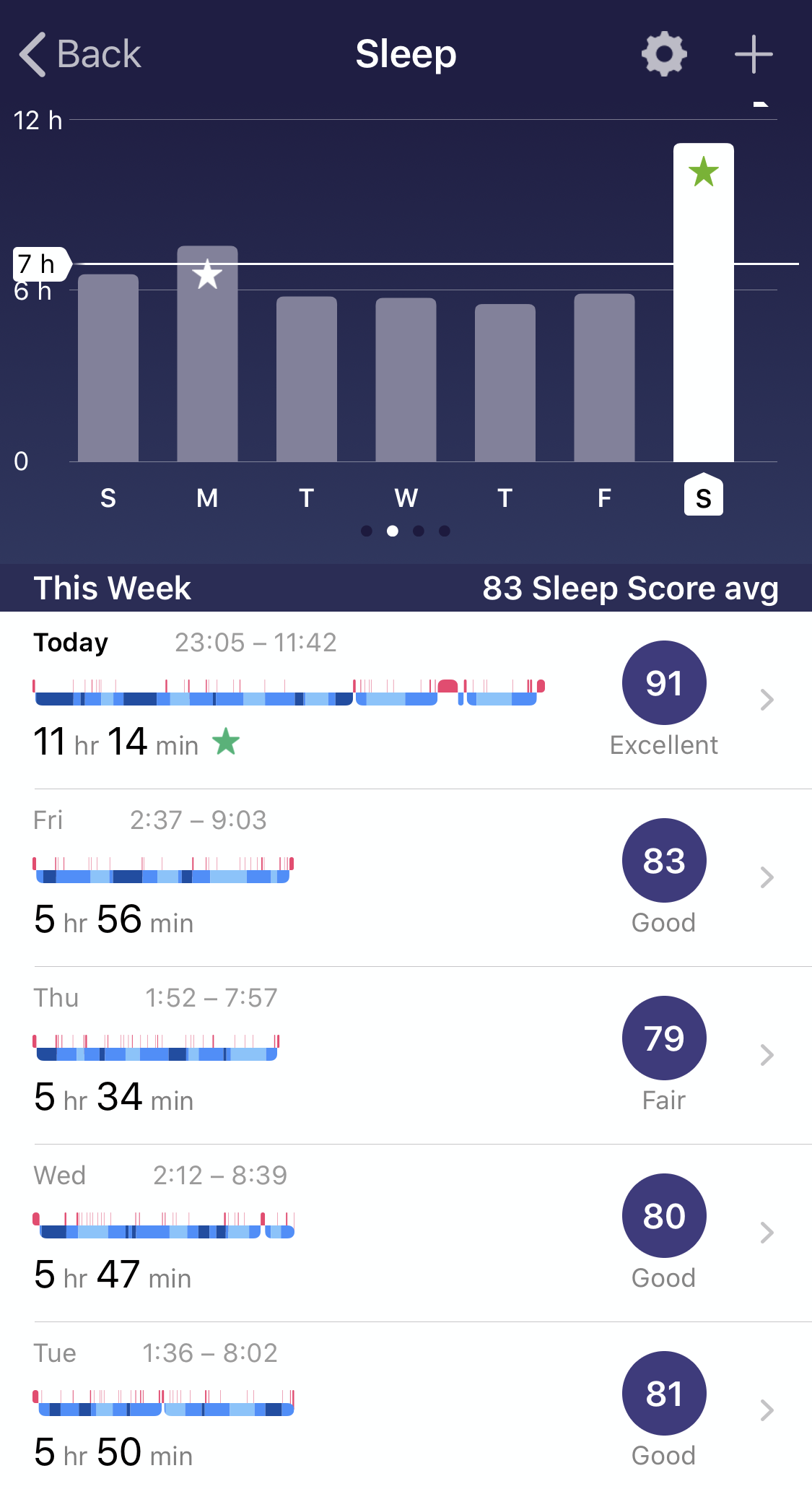Show Wednesday's sleep log details
This screenshot has width=812, height=1489.
(404, 1232)
